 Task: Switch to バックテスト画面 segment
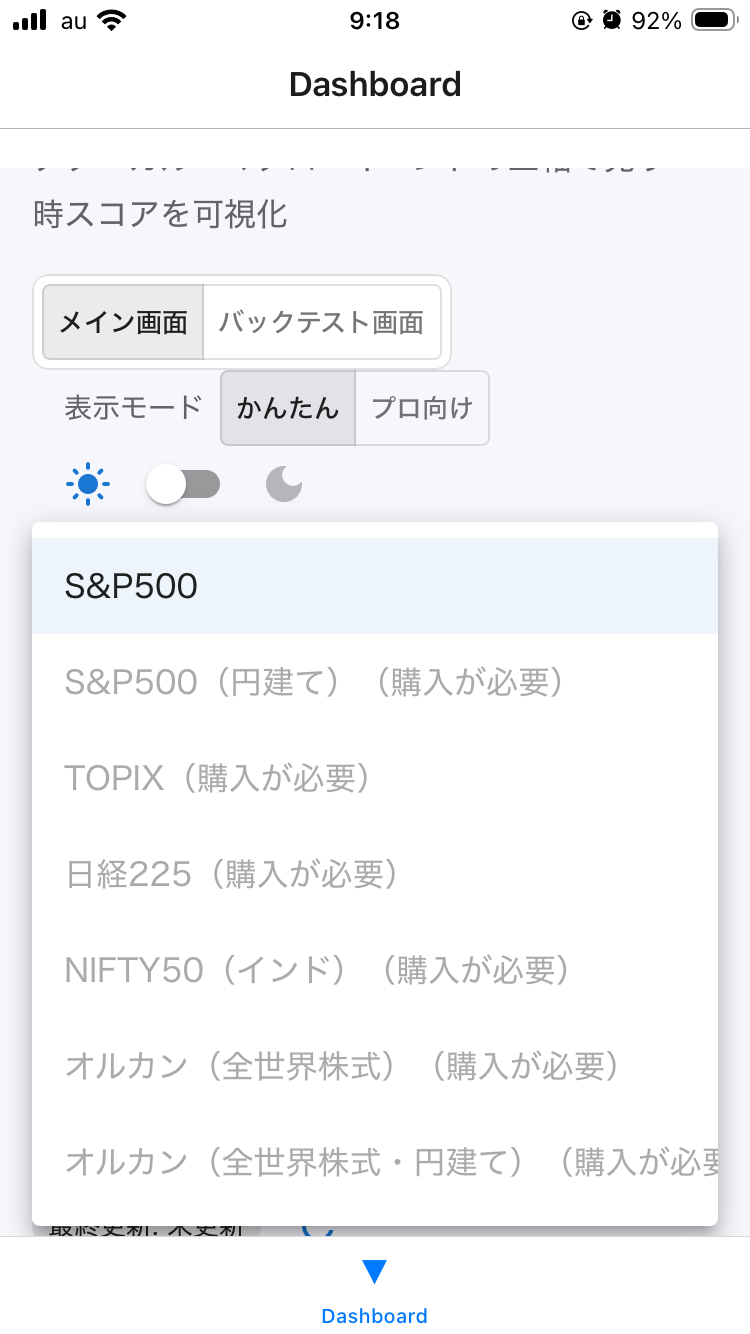[321, 322]
